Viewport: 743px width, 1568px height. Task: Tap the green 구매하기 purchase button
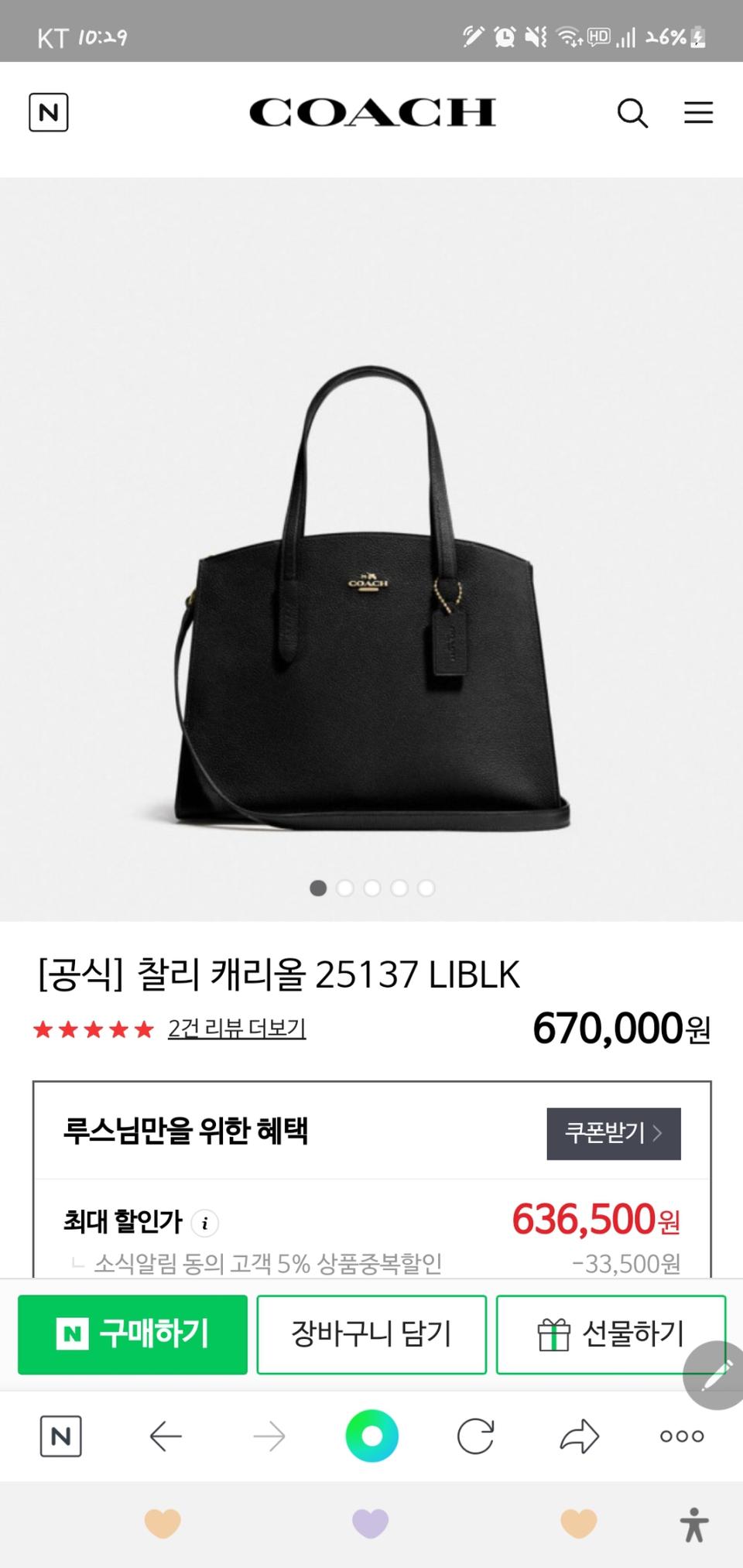pyautogui.click(x=132, y=1333)
